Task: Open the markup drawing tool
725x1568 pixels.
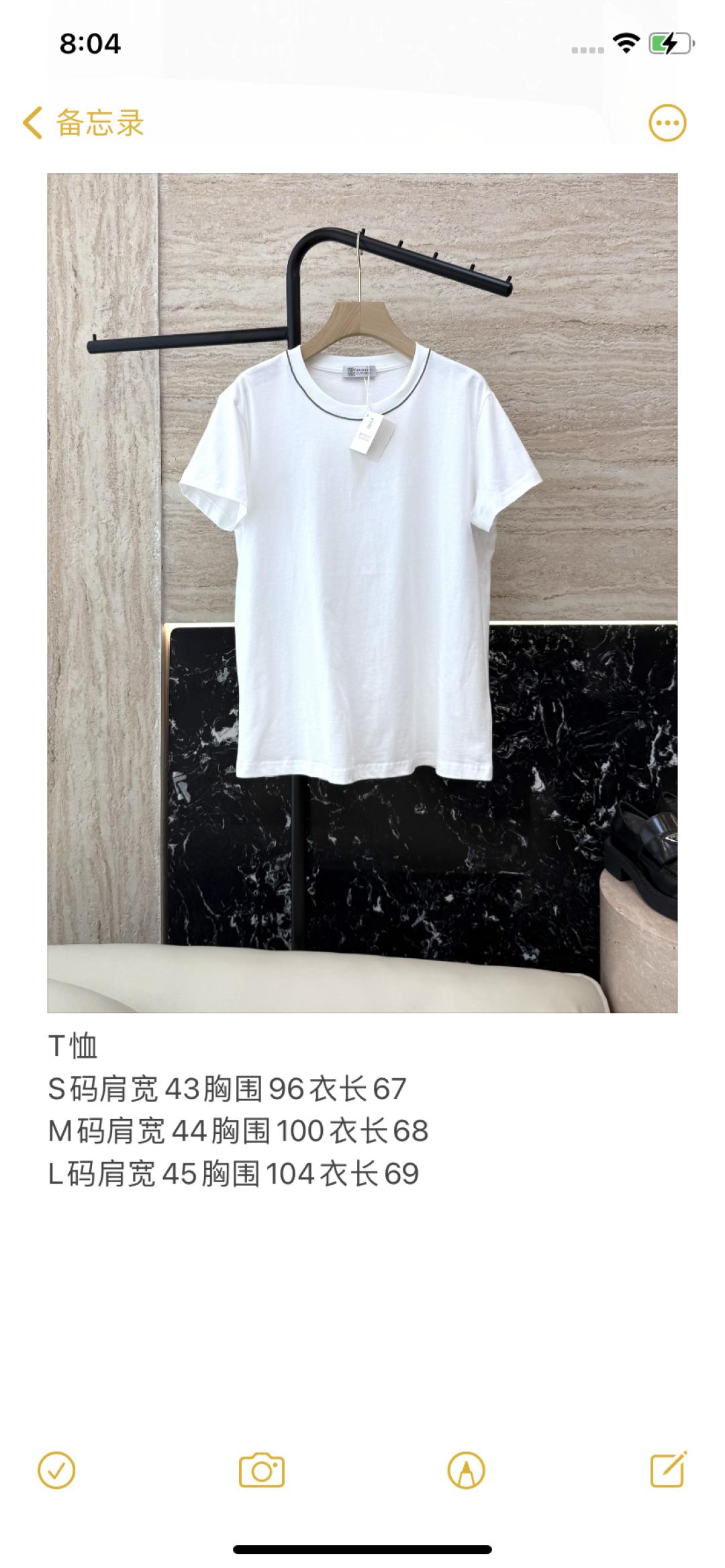Action: pyautogui.click(x=466, y=1471)
